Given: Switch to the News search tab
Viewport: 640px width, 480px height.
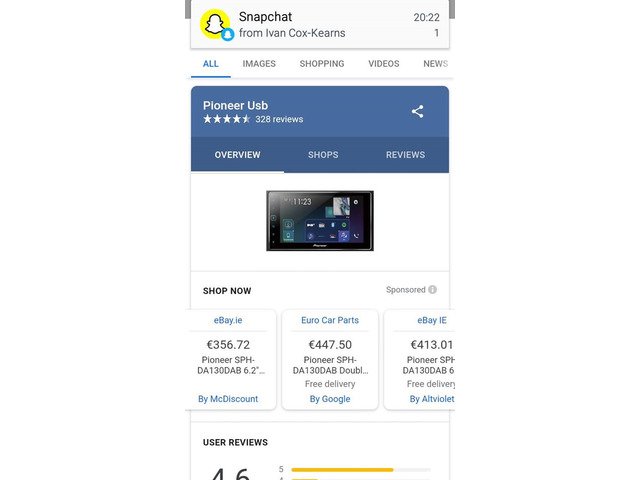Looking at the screenshot, I should click(x=435, y=64).
